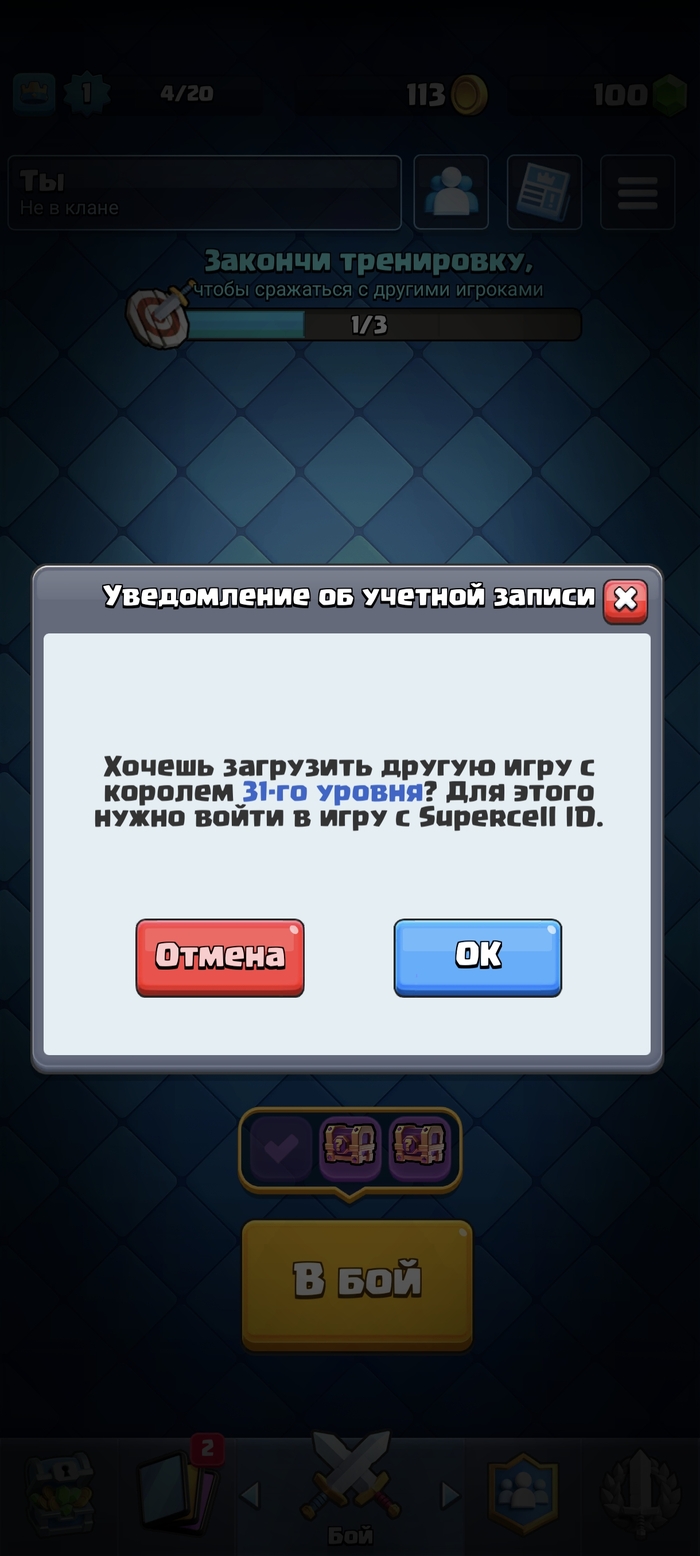This screenshot has width=700, height=1556.
Task: Tap the red Отмена button
Action: [x=220, y=957]
